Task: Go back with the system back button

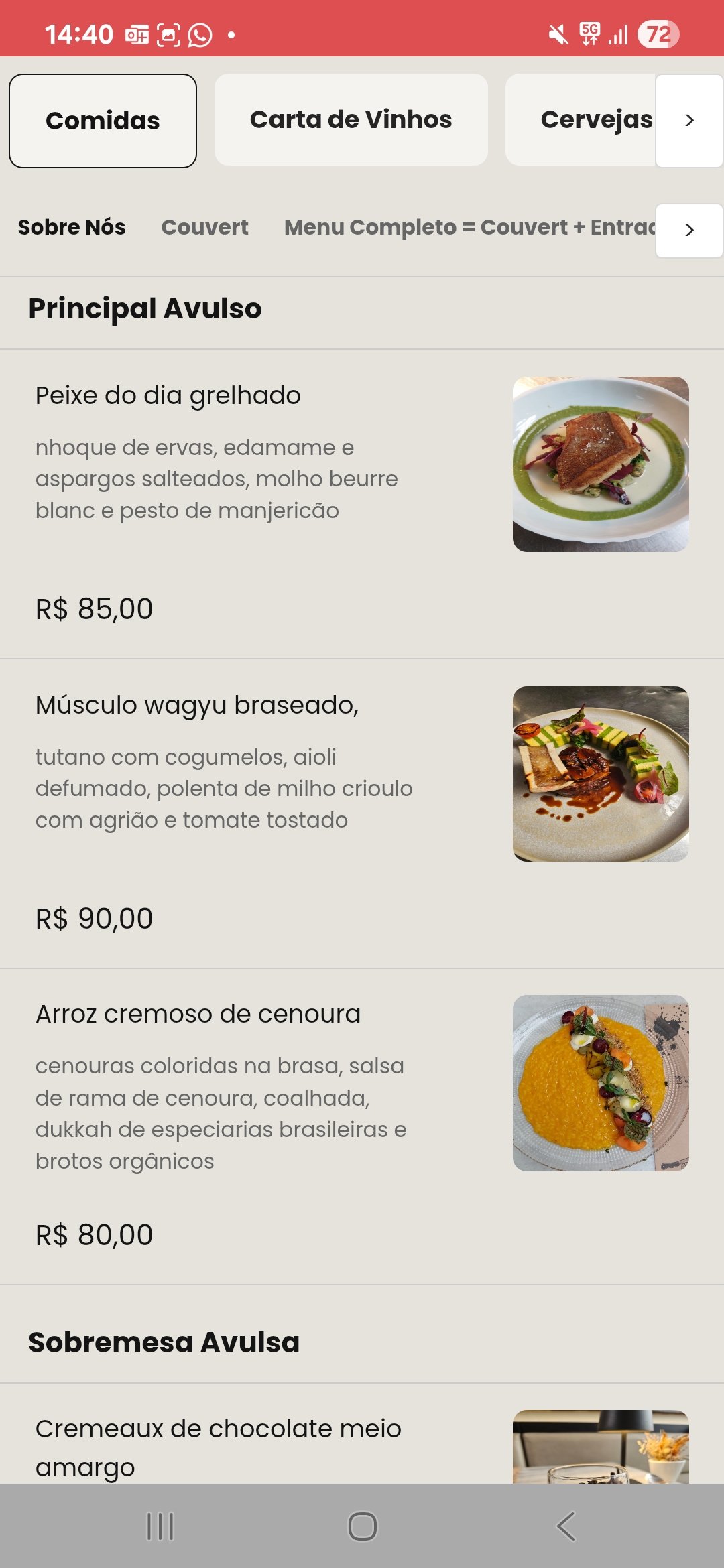Action: tap(565, 1526)
